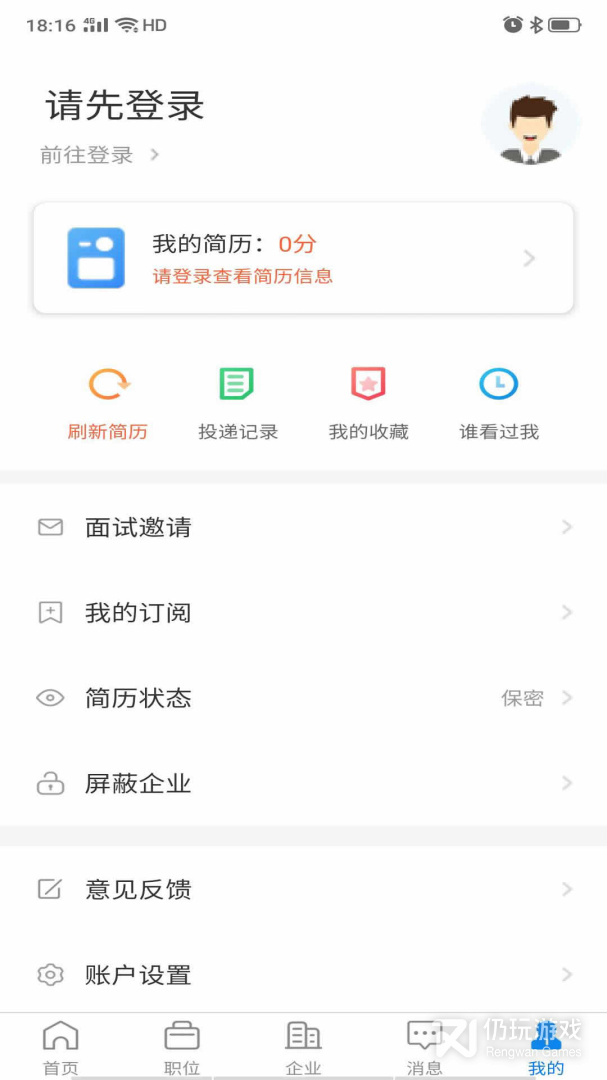The width and height of the screenshot is (607, 1080).
Task: Switch to the 首页 tab
Action: [x=61, y=1046]
